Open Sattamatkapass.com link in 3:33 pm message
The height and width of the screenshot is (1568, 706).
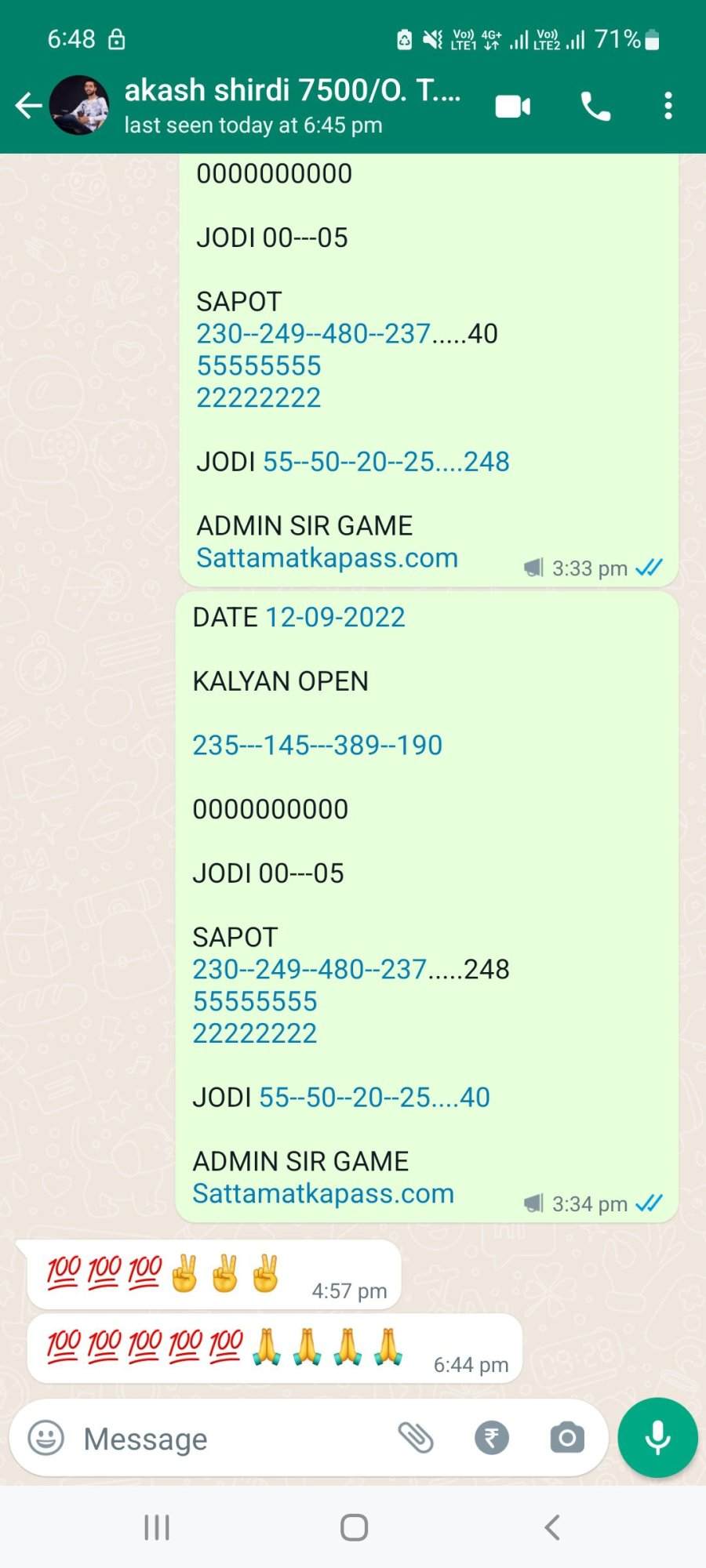point(327,558)
